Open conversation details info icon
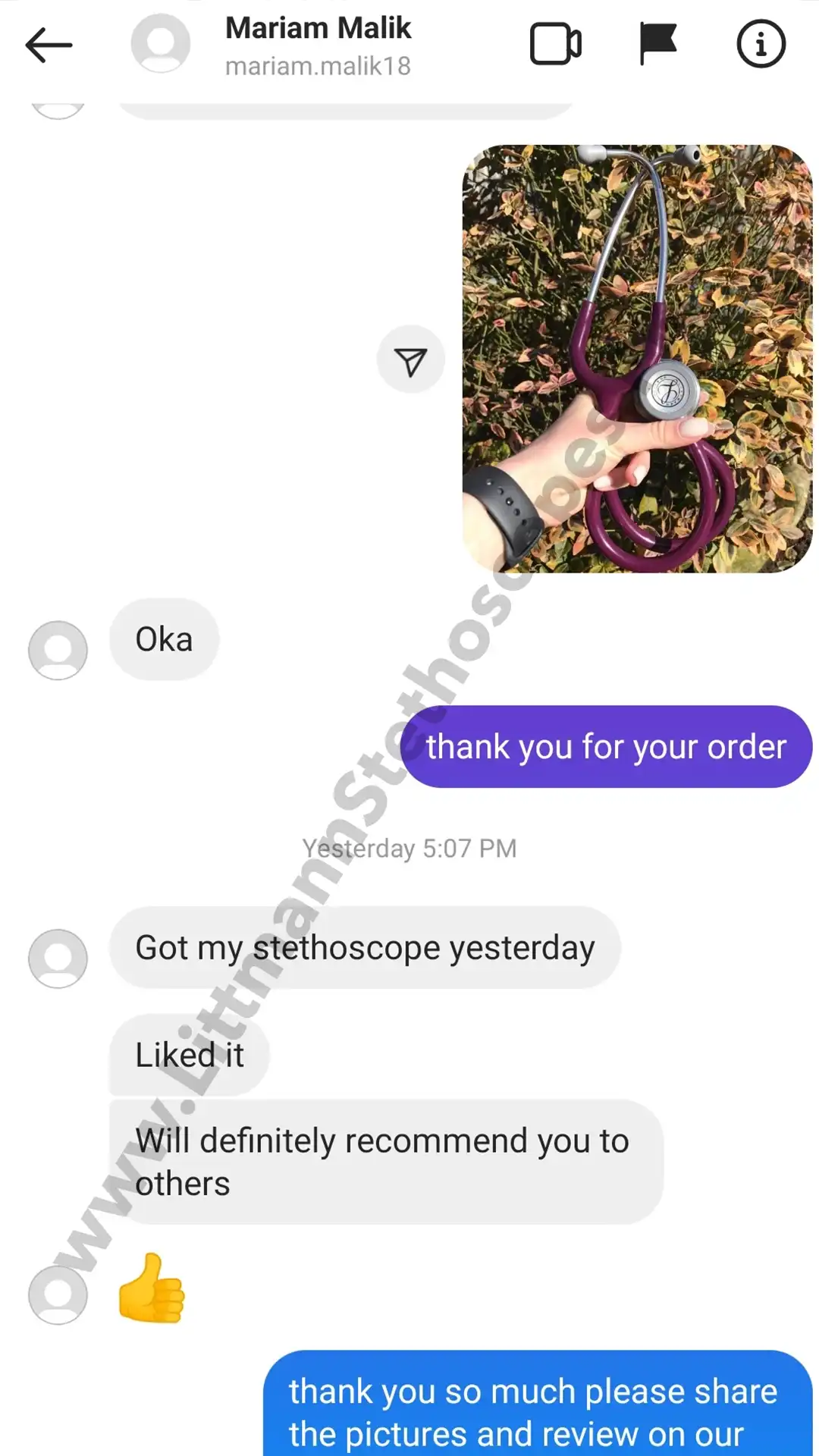This screenshot has width=819, height=1456. point(761,44)
